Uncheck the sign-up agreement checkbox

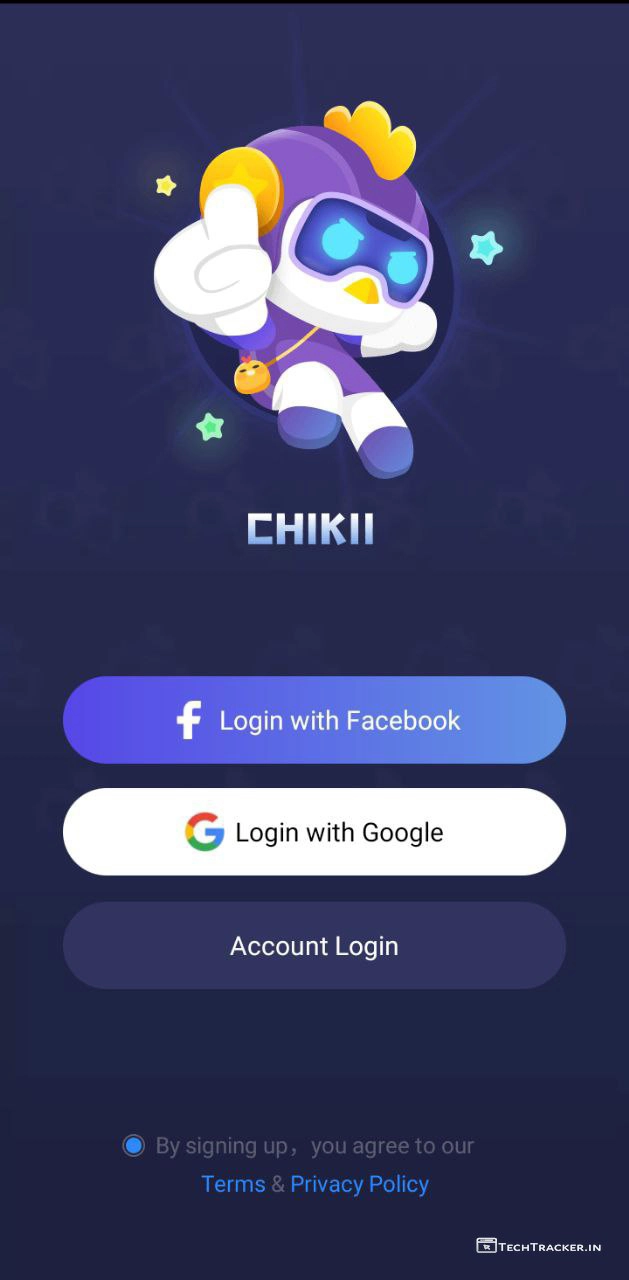[x=133, y=1146]
